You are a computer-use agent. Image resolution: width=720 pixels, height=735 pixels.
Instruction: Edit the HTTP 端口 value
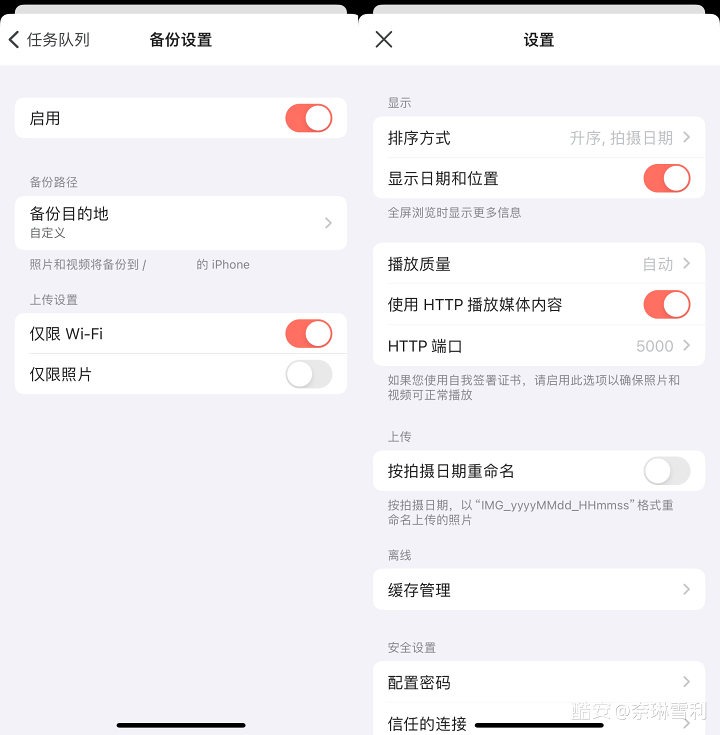pos(538,346)
